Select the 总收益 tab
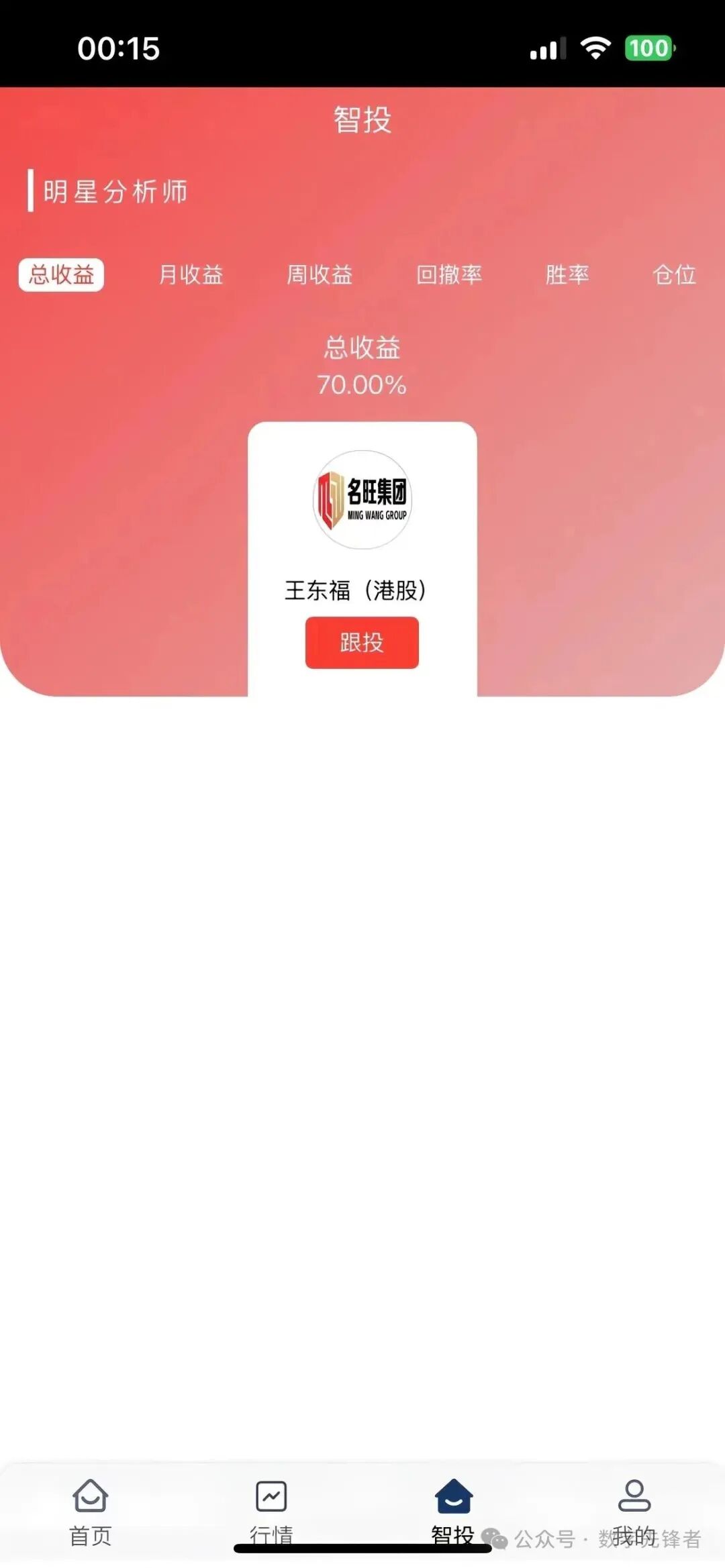The image size is (725, 1568). (61, 274)
